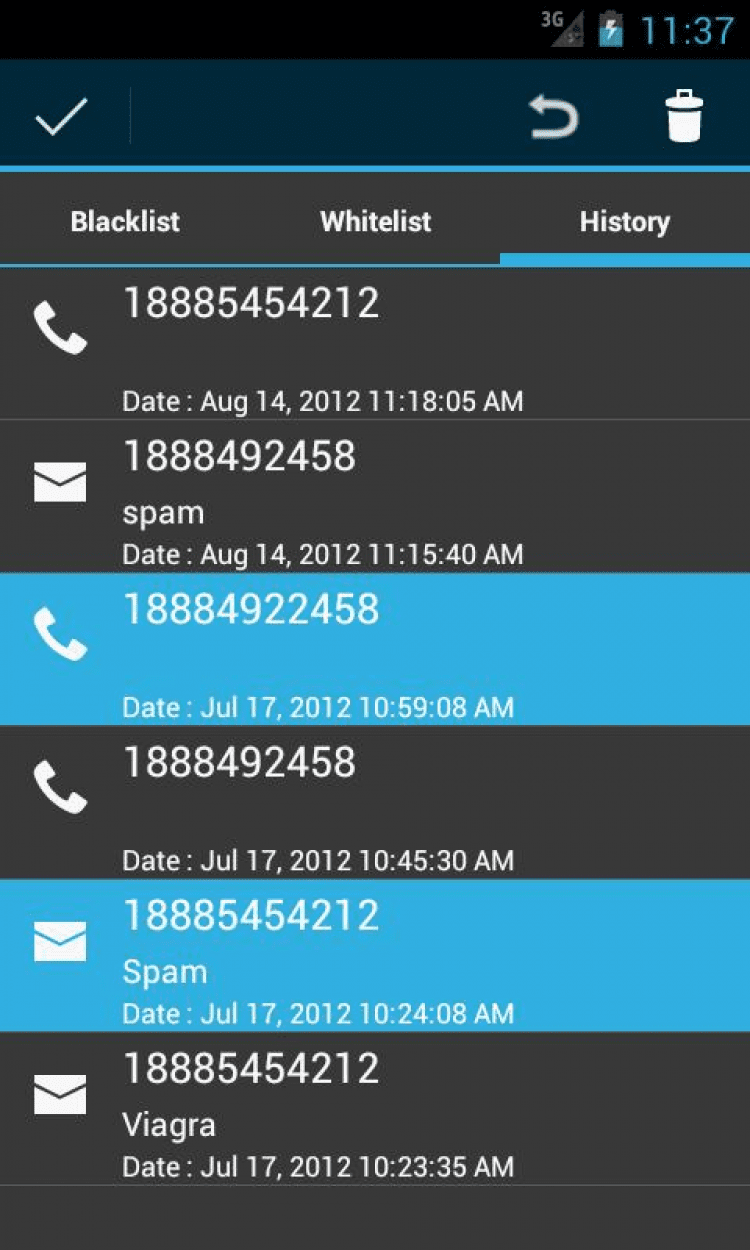The height and width of the screenshot is (1250, 750).
Task: Deselect the Spam message from 10:24:08 AM
Action: coord(375,955)
